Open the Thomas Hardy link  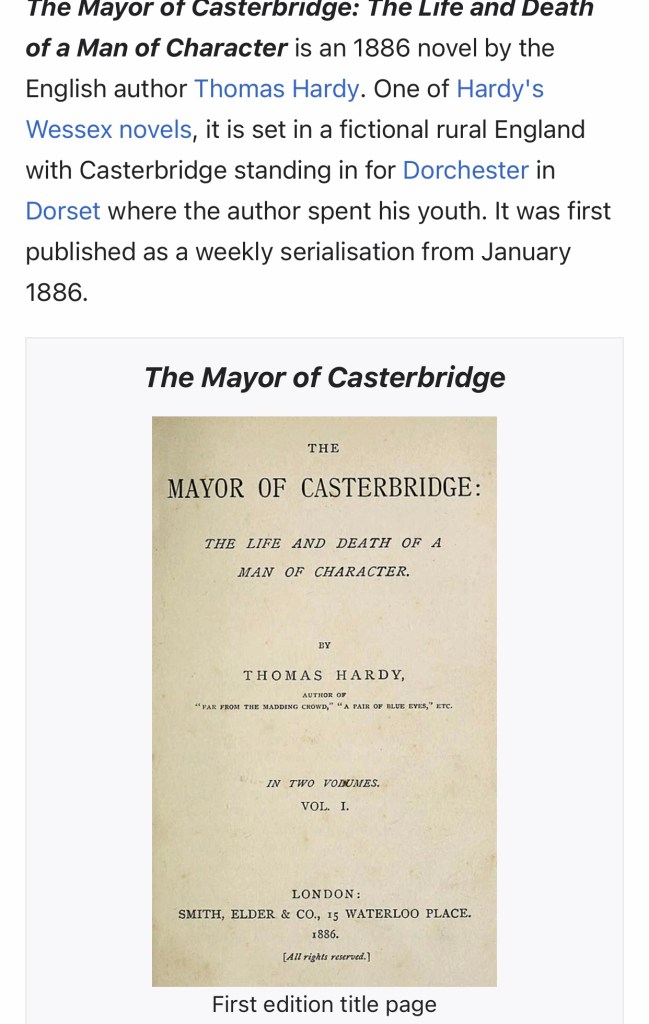click(x=276, y=89)
